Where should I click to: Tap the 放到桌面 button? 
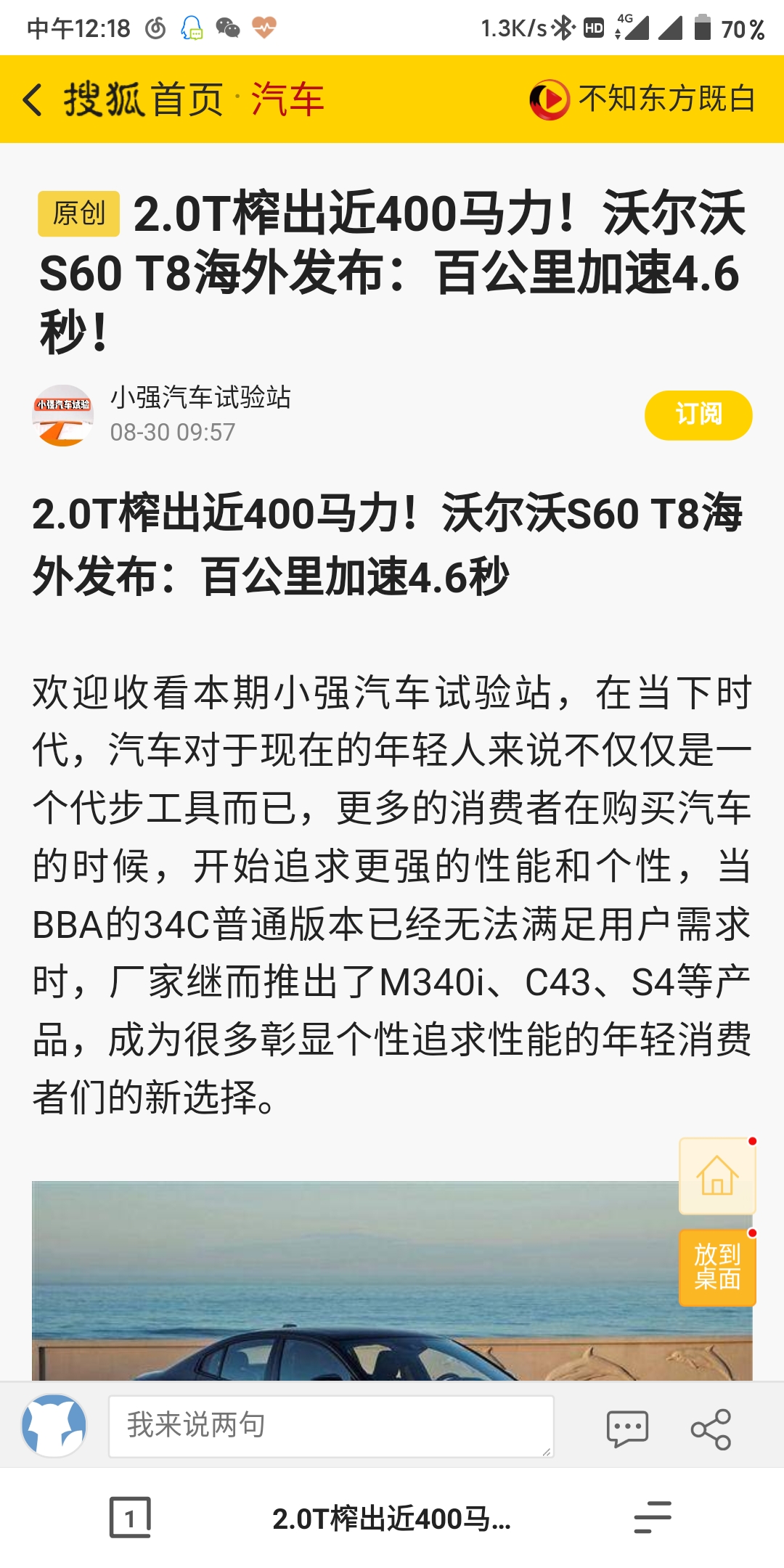tap(717, 1267)
